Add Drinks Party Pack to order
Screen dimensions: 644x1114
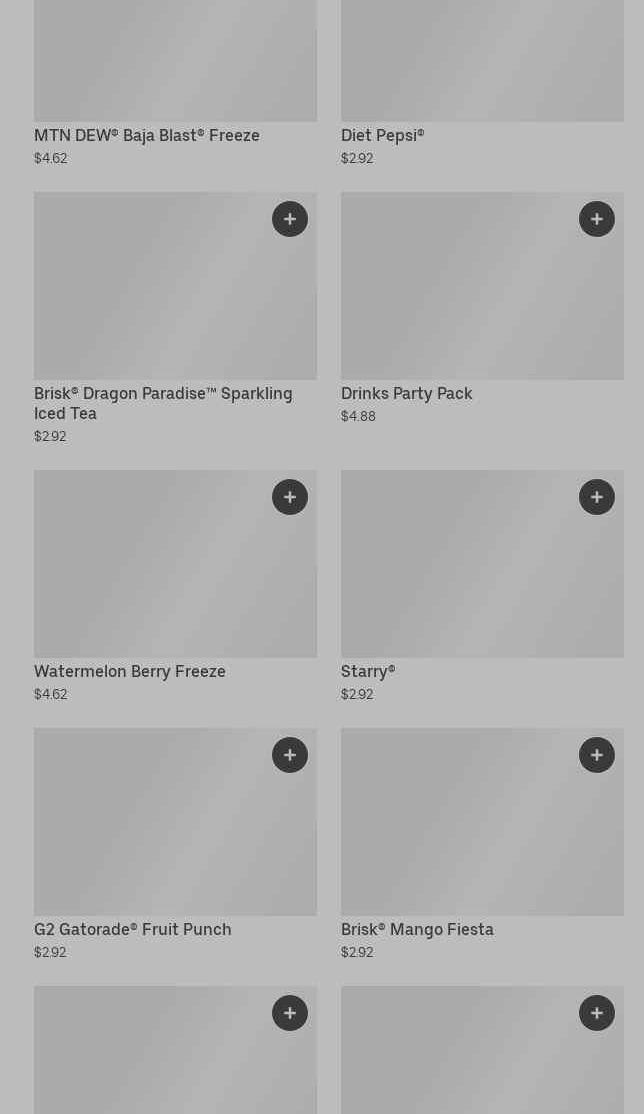click(597, 219)
